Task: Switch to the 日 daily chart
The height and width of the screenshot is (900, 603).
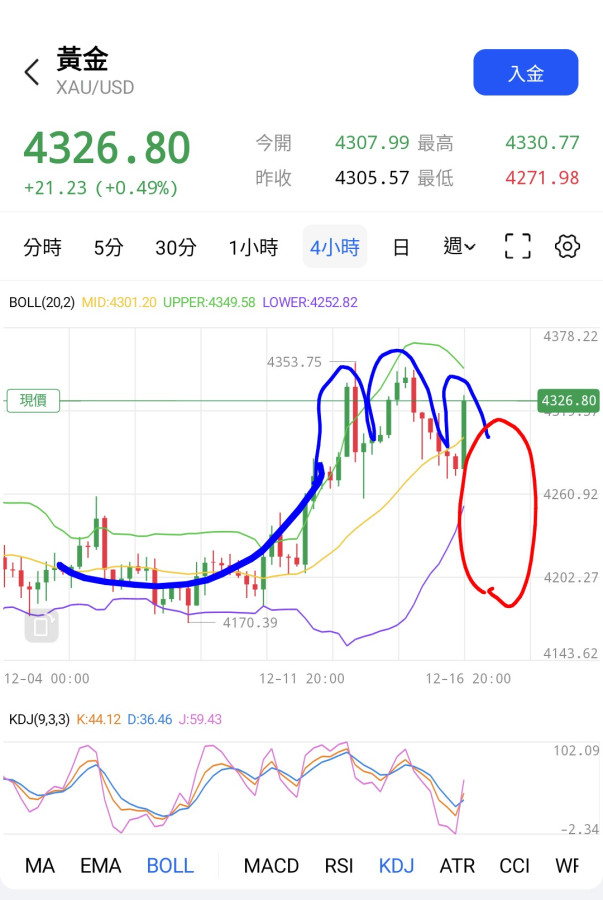Action: [401, 247]
